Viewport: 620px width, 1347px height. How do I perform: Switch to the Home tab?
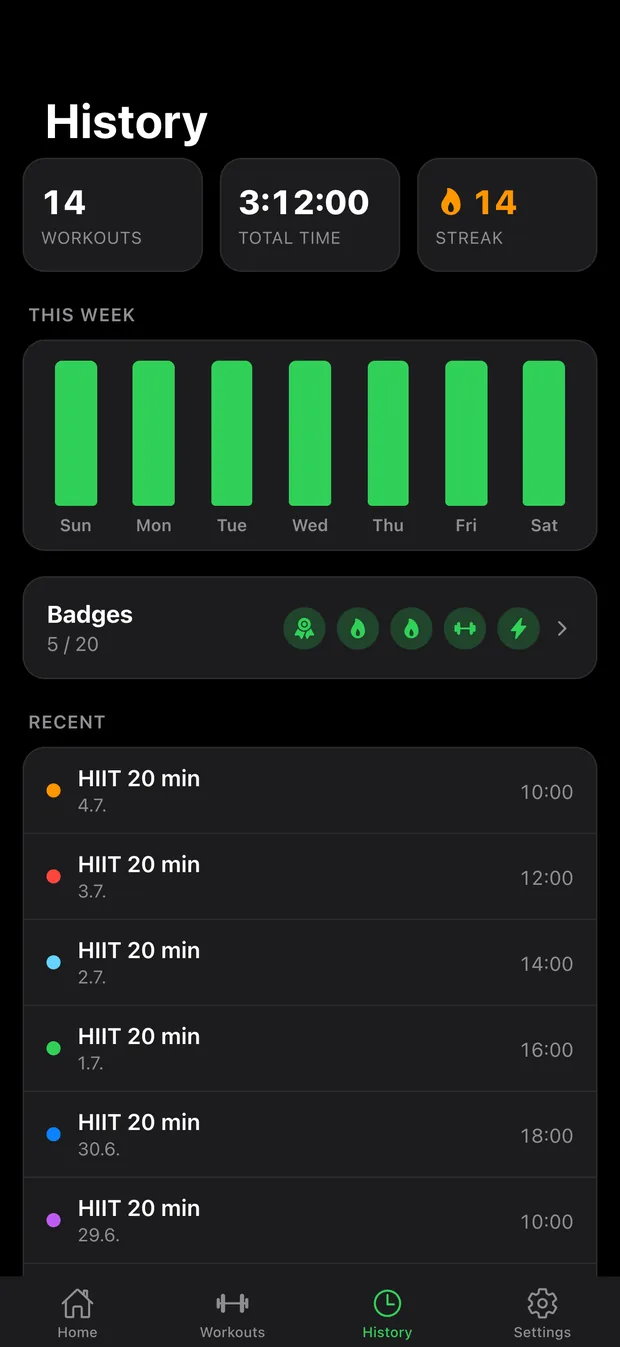click(x=77, y=1314)
